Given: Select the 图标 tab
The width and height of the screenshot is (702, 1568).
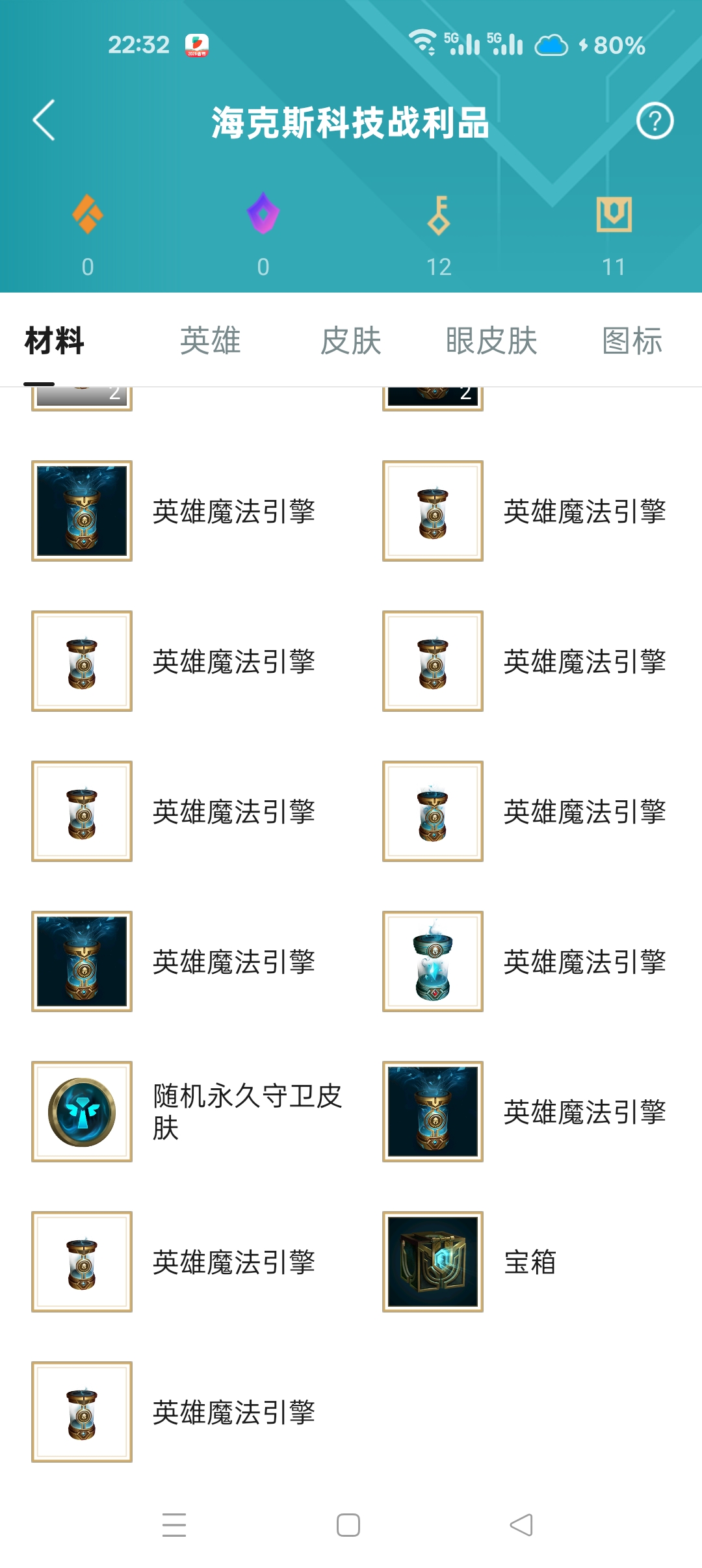Looking at the screenshot, I should (632, 341).
